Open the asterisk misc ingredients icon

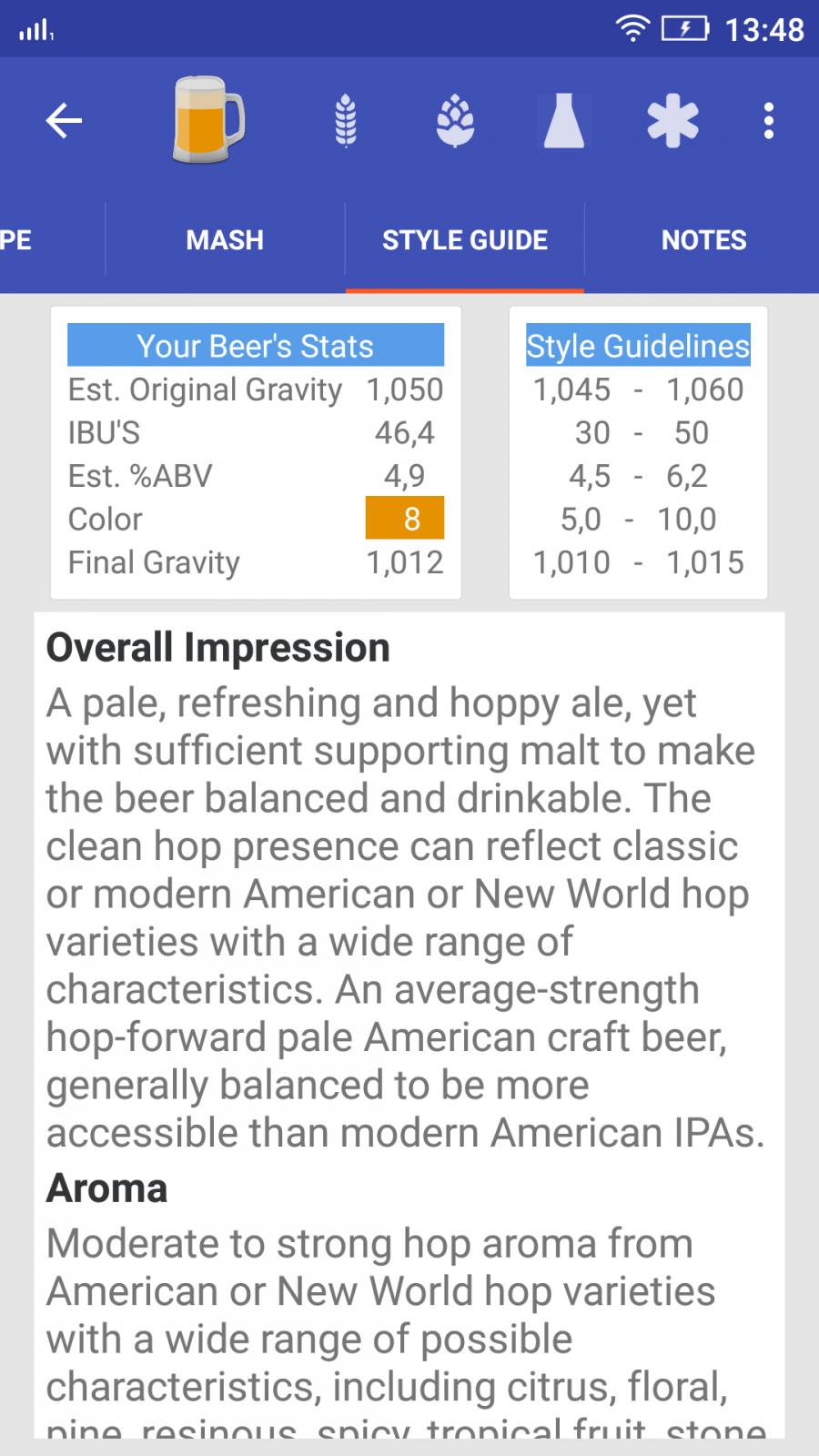tap(672, 121)
